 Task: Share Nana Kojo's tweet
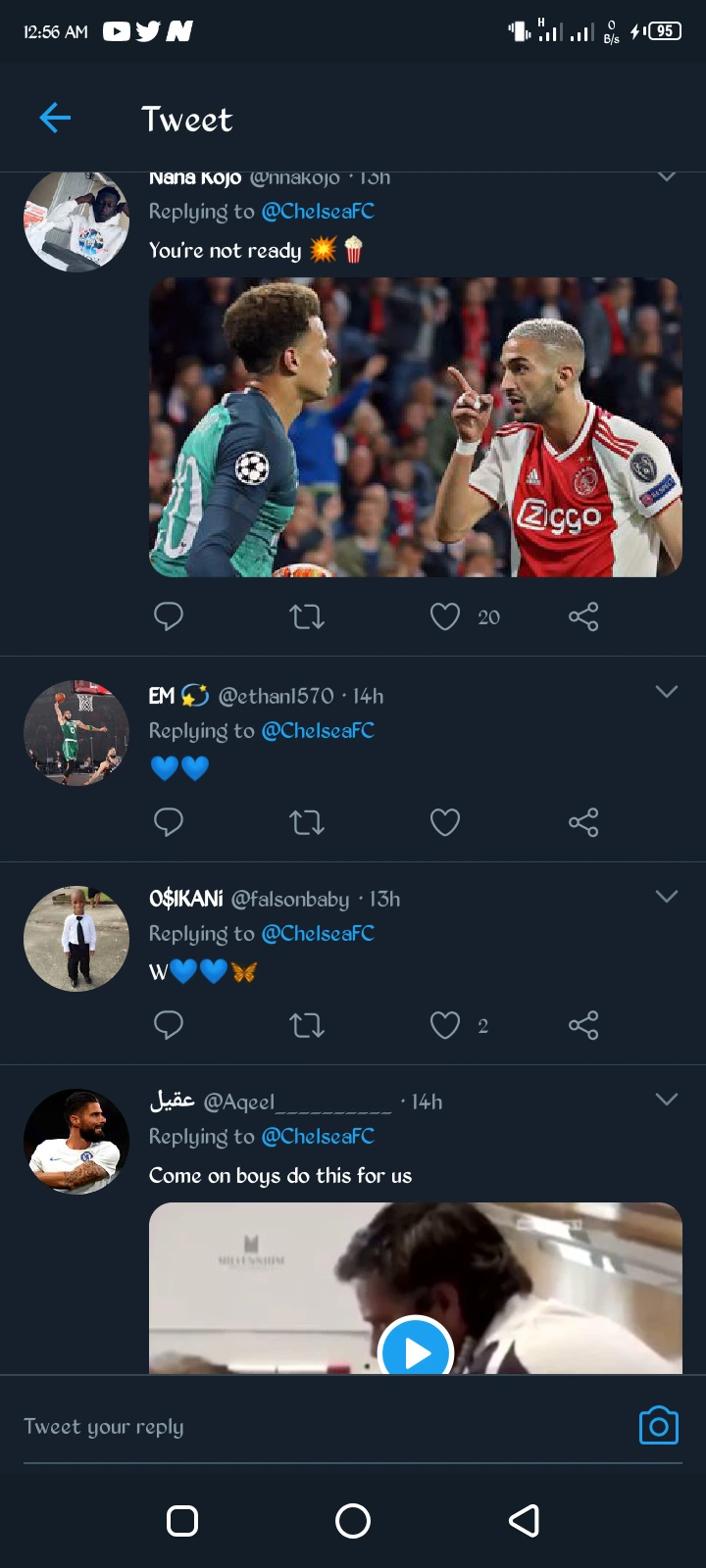tap(583, 616)
